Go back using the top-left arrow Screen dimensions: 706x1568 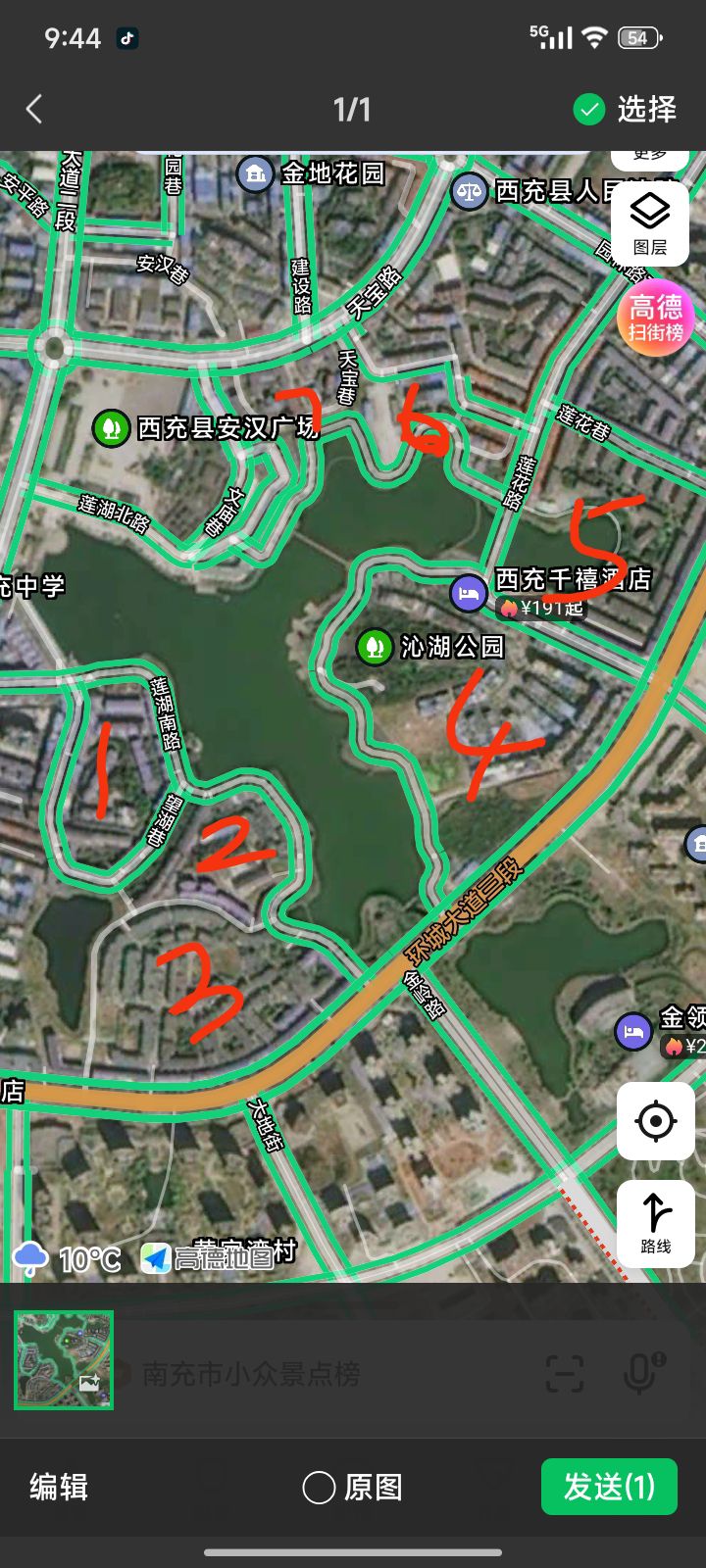35,109
